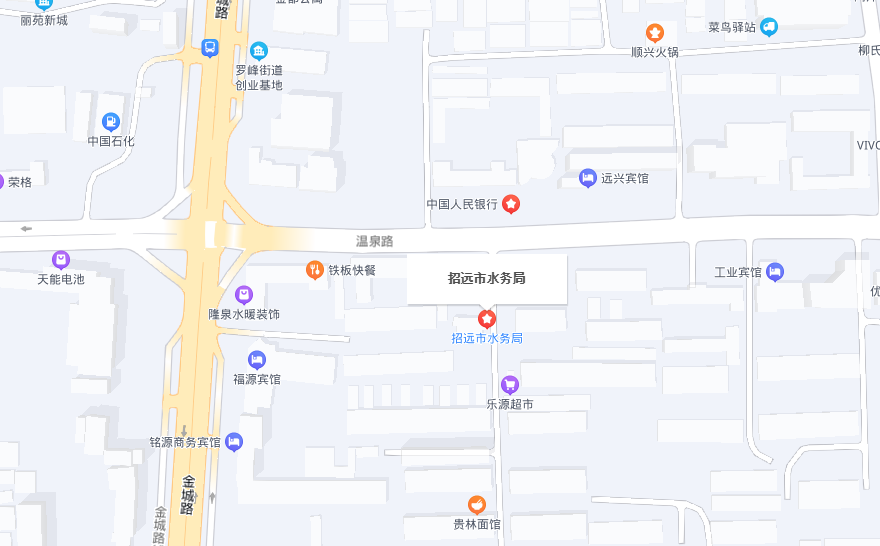Open the 福源宾馆 hotel marker
The width and height of the screenshot is (880, 546).
pyautogui.click(x=257, y=360)
